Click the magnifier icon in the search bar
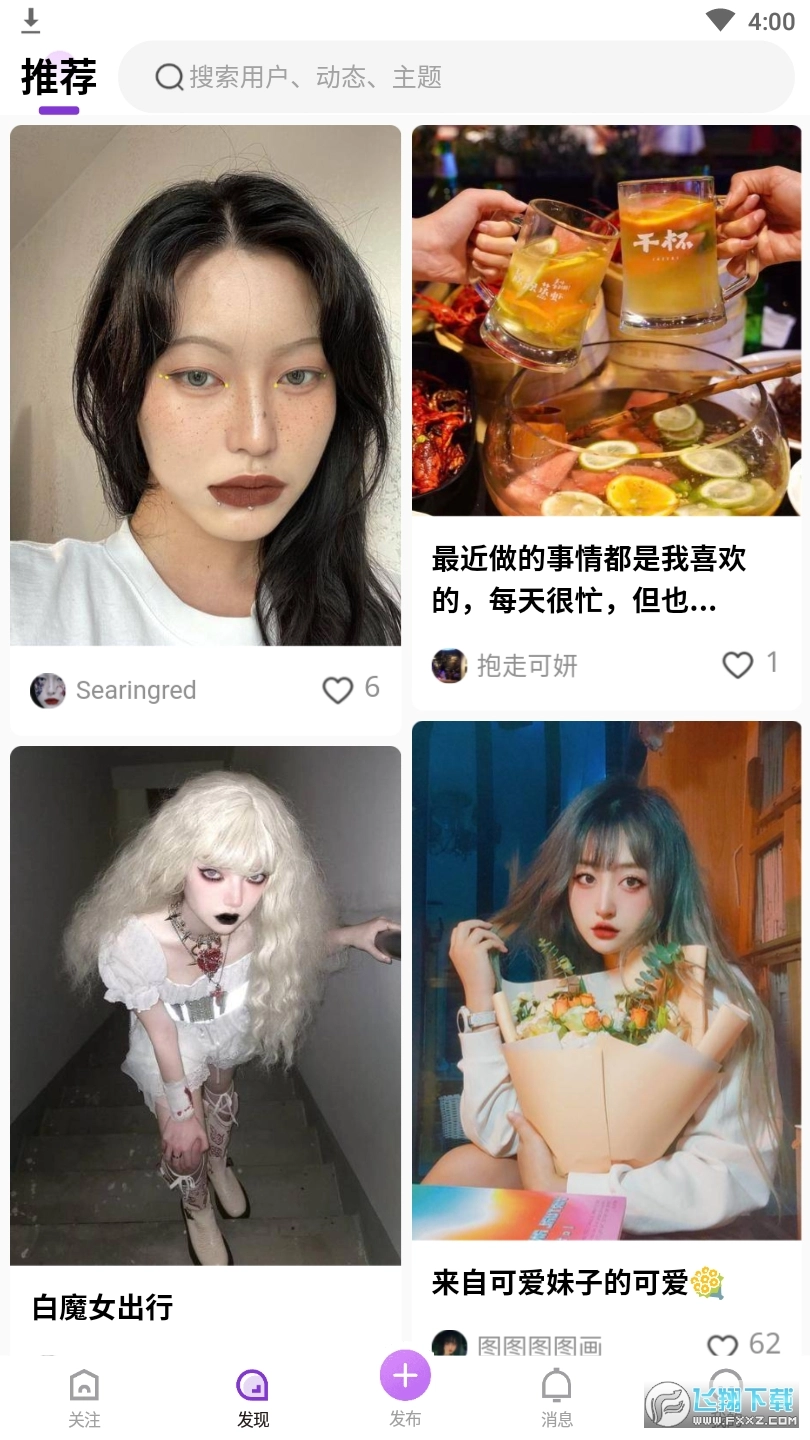 tap(168, 76)
